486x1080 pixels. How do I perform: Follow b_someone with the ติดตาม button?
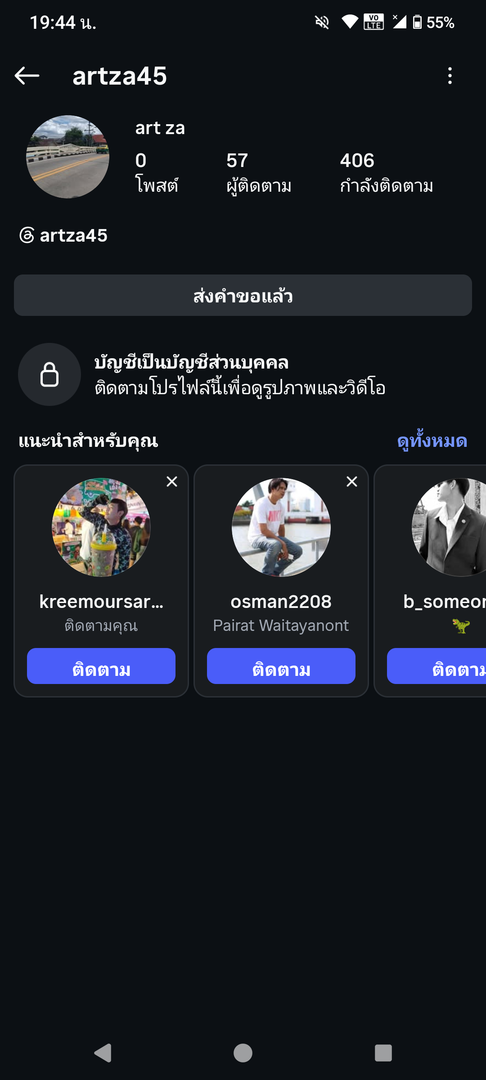point(436,666)
